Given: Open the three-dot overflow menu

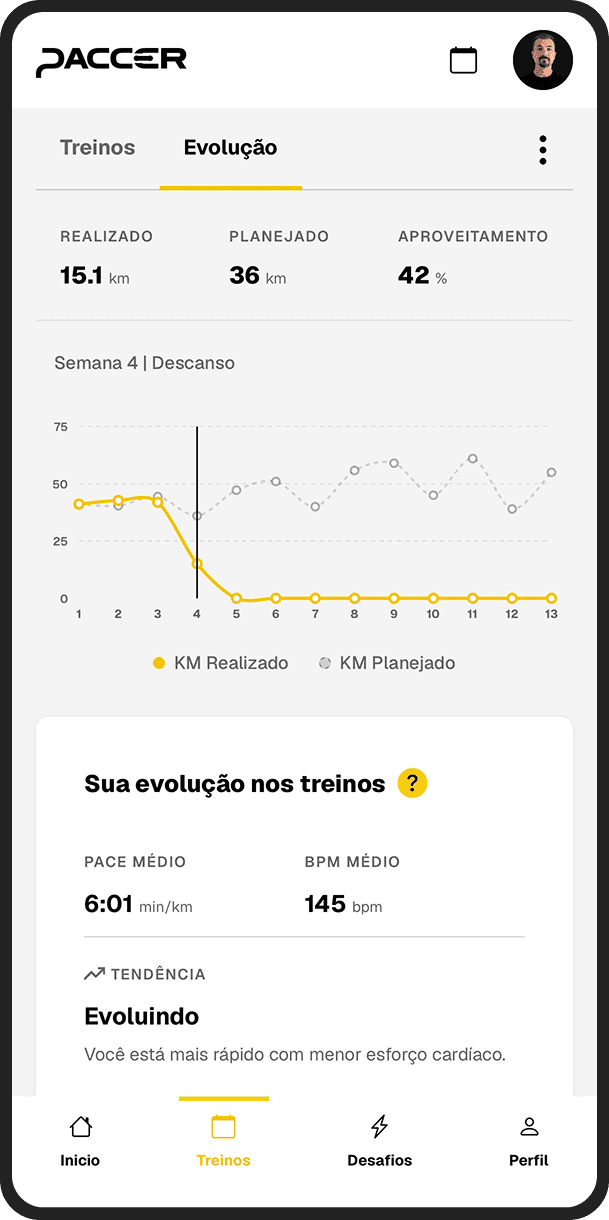Looking at the screenshot, I should coord(543,150).
